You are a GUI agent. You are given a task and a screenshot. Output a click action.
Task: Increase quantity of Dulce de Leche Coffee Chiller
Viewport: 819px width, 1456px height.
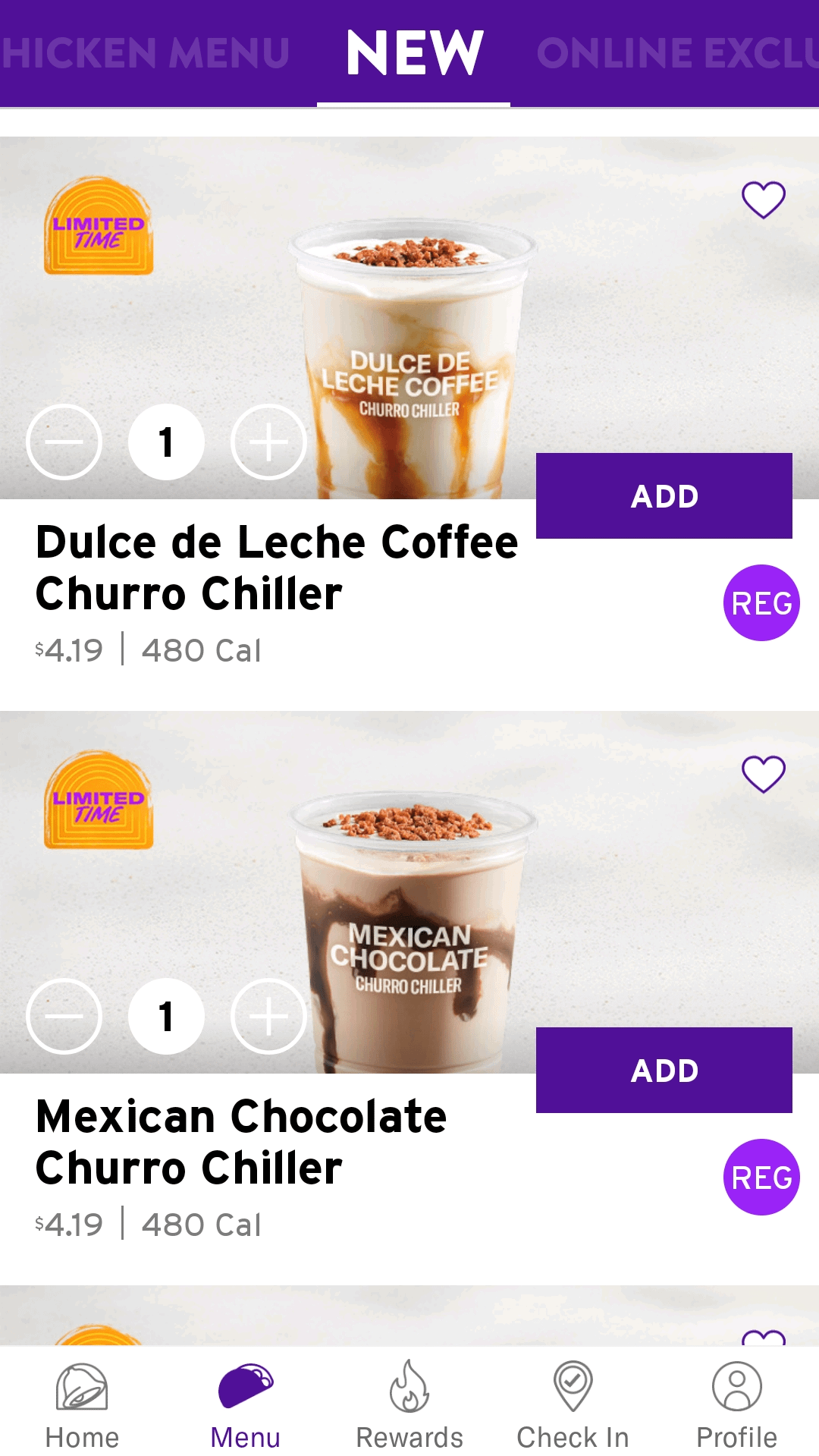pos(268,442)
